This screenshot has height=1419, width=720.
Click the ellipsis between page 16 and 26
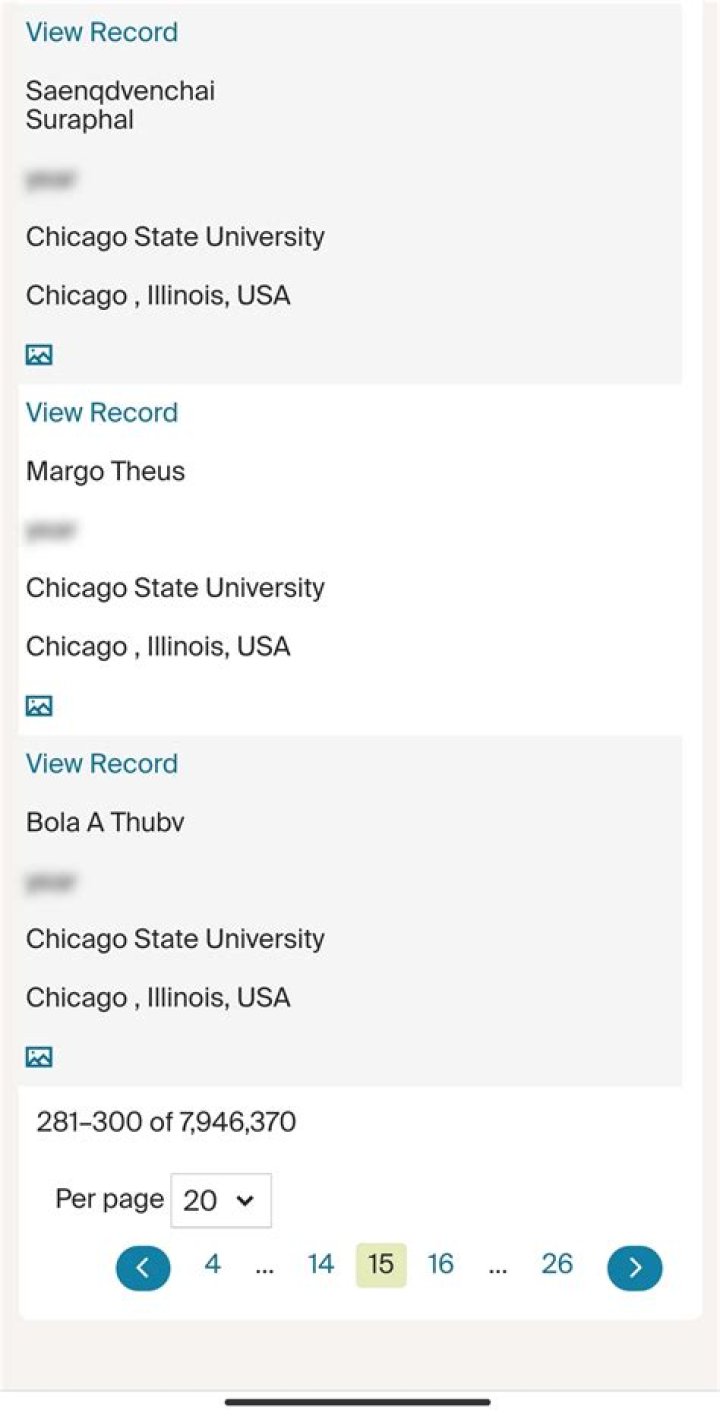pyautogui.click(x=499, y=1266)
